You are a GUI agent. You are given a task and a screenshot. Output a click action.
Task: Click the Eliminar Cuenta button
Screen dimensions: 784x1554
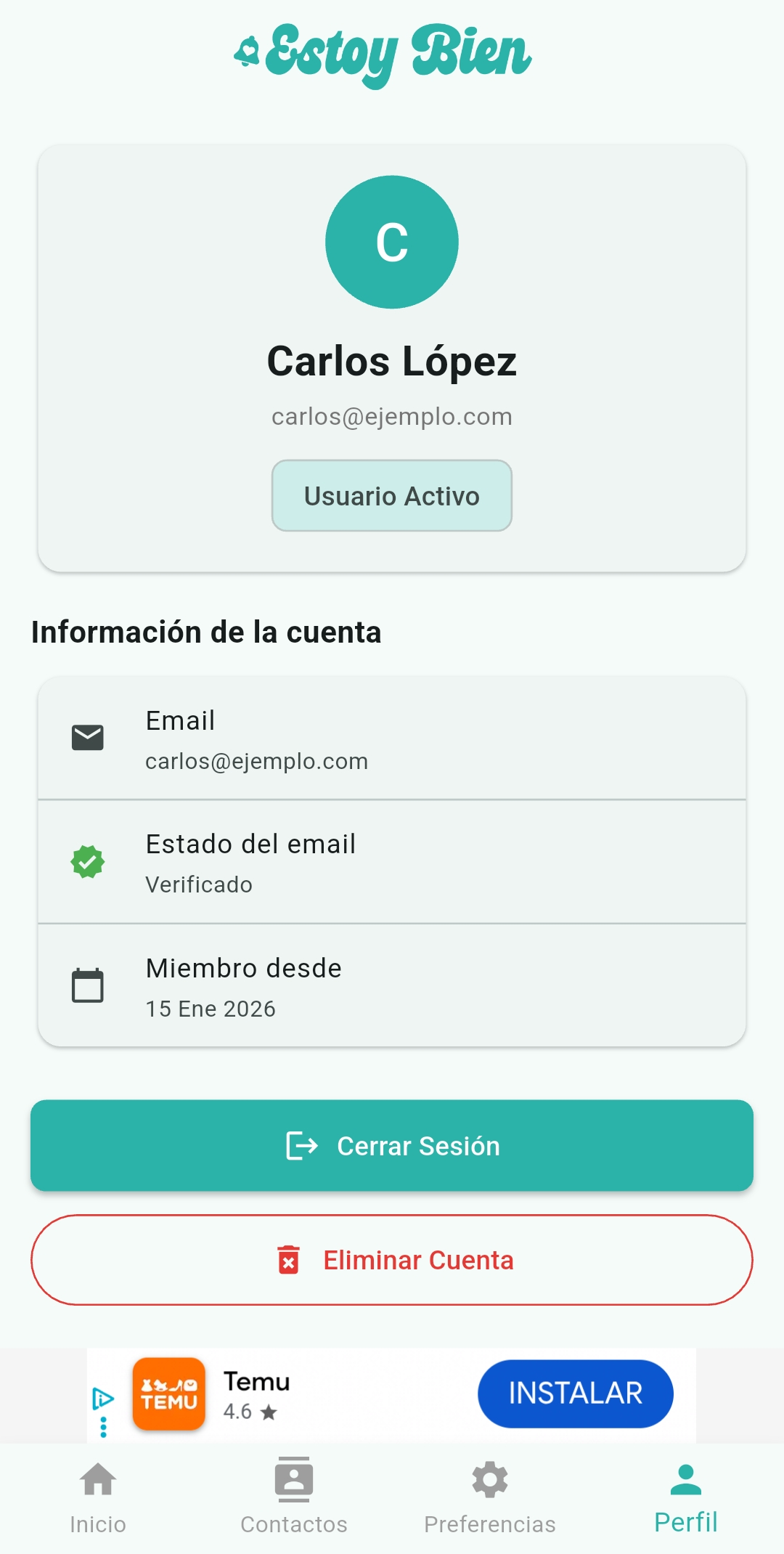click(392, 1260)
